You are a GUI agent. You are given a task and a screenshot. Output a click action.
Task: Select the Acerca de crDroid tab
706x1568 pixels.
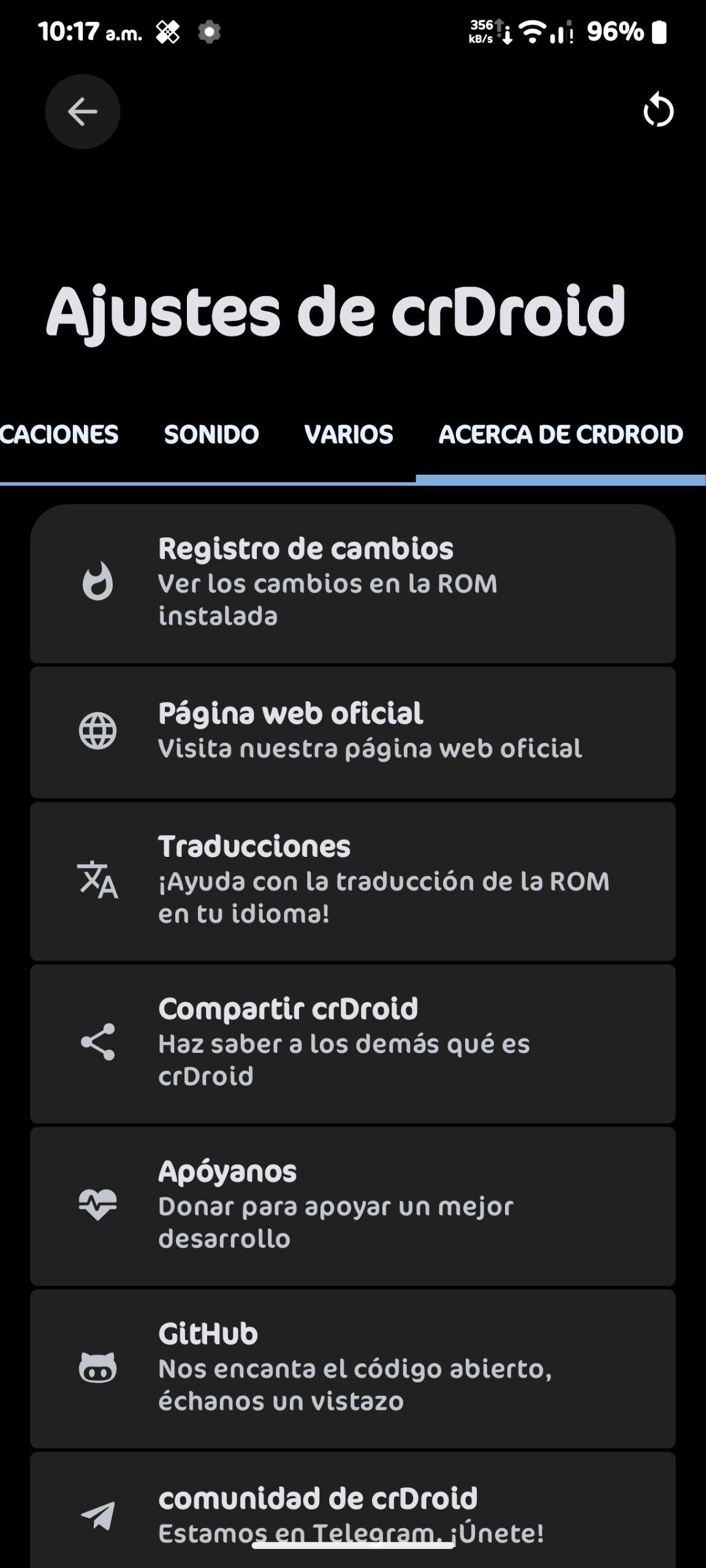pyautogui.click(x=560, y=435)
